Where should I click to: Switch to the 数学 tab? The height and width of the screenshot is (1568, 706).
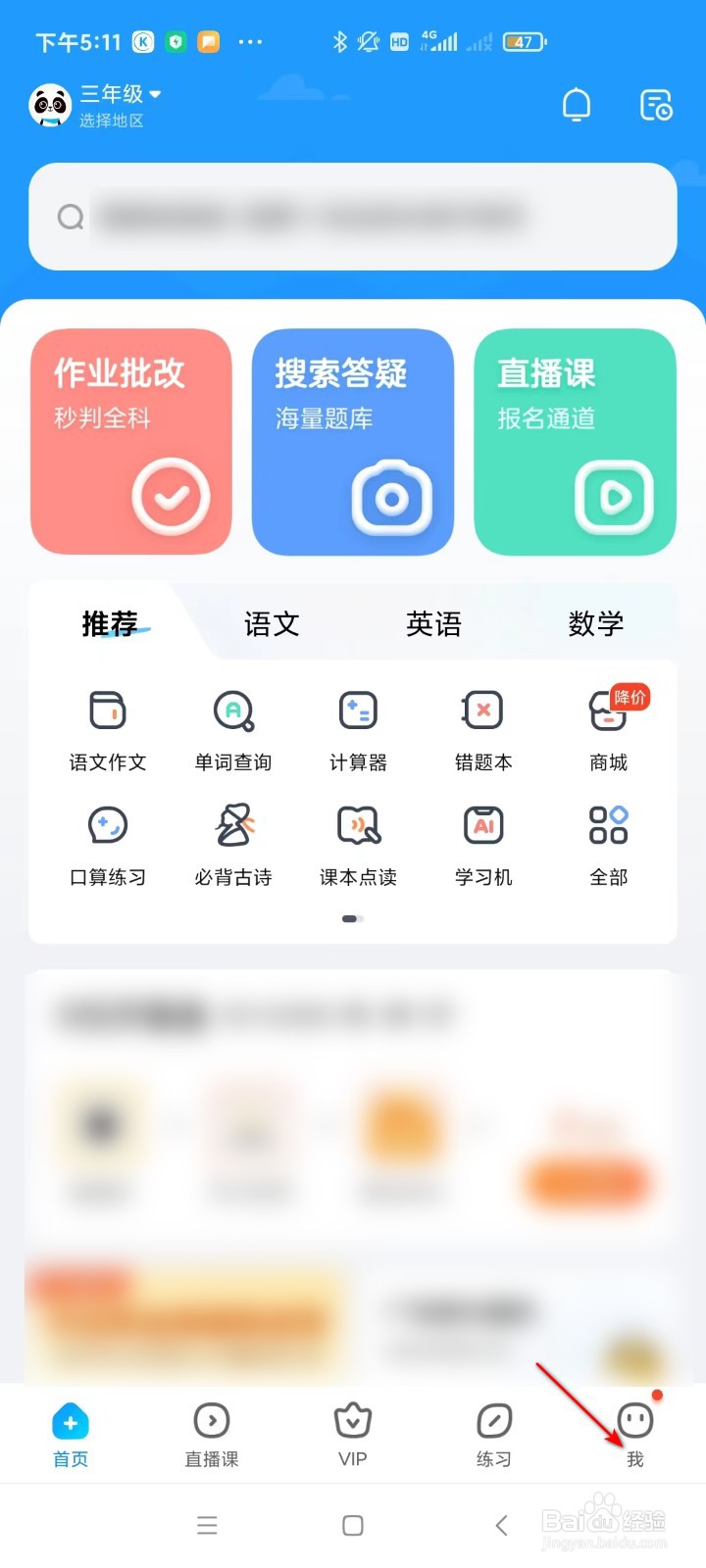tap(595, 624)
